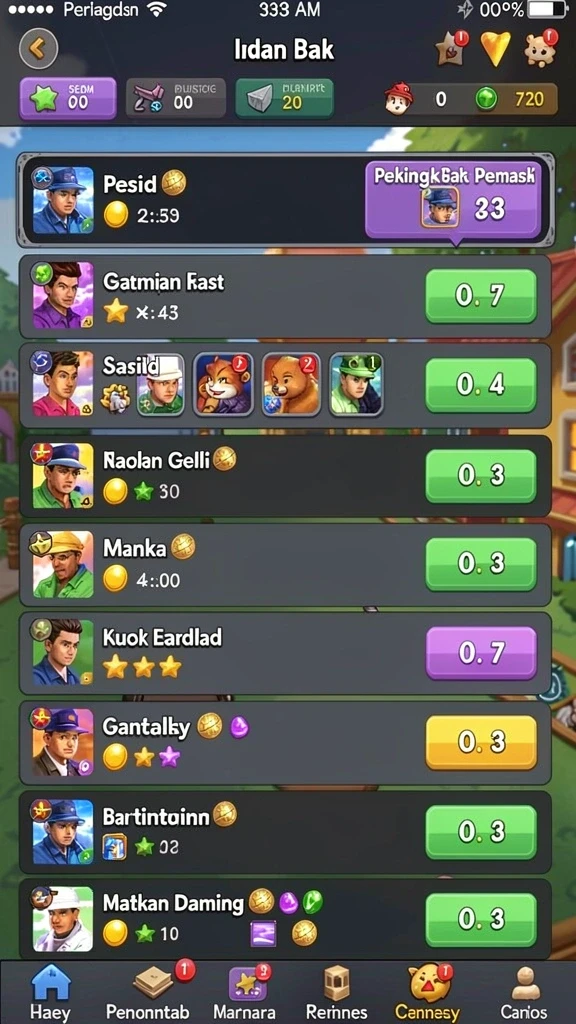Tap yellow 0.3 button for Gantalky
Screen dimensions: 576x1024
click(x=481, y=742)
